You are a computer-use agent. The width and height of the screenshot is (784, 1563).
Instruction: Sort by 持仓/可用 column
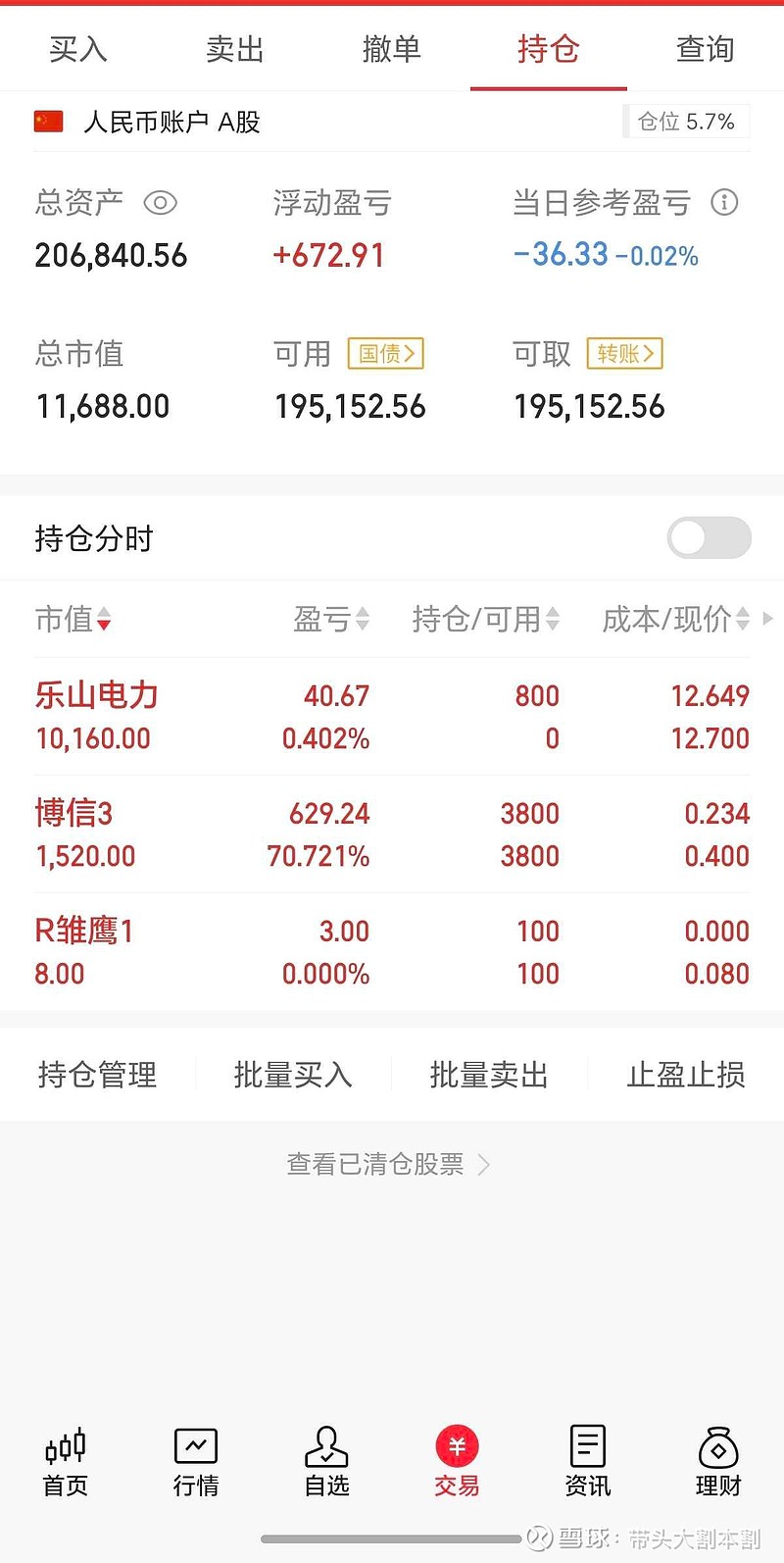486,619
